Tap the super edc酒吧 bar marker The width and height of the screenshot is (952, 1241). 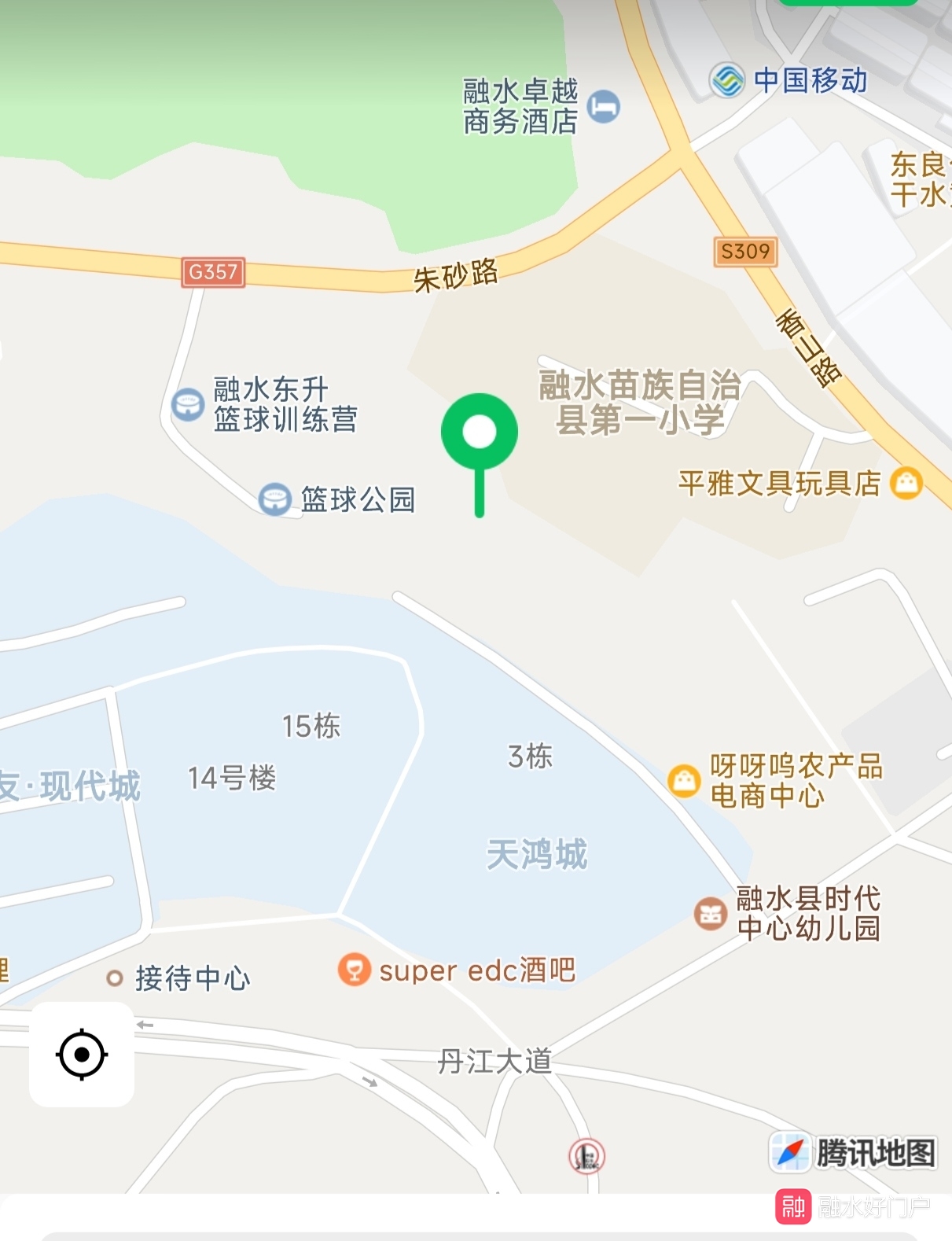point(355,970)
